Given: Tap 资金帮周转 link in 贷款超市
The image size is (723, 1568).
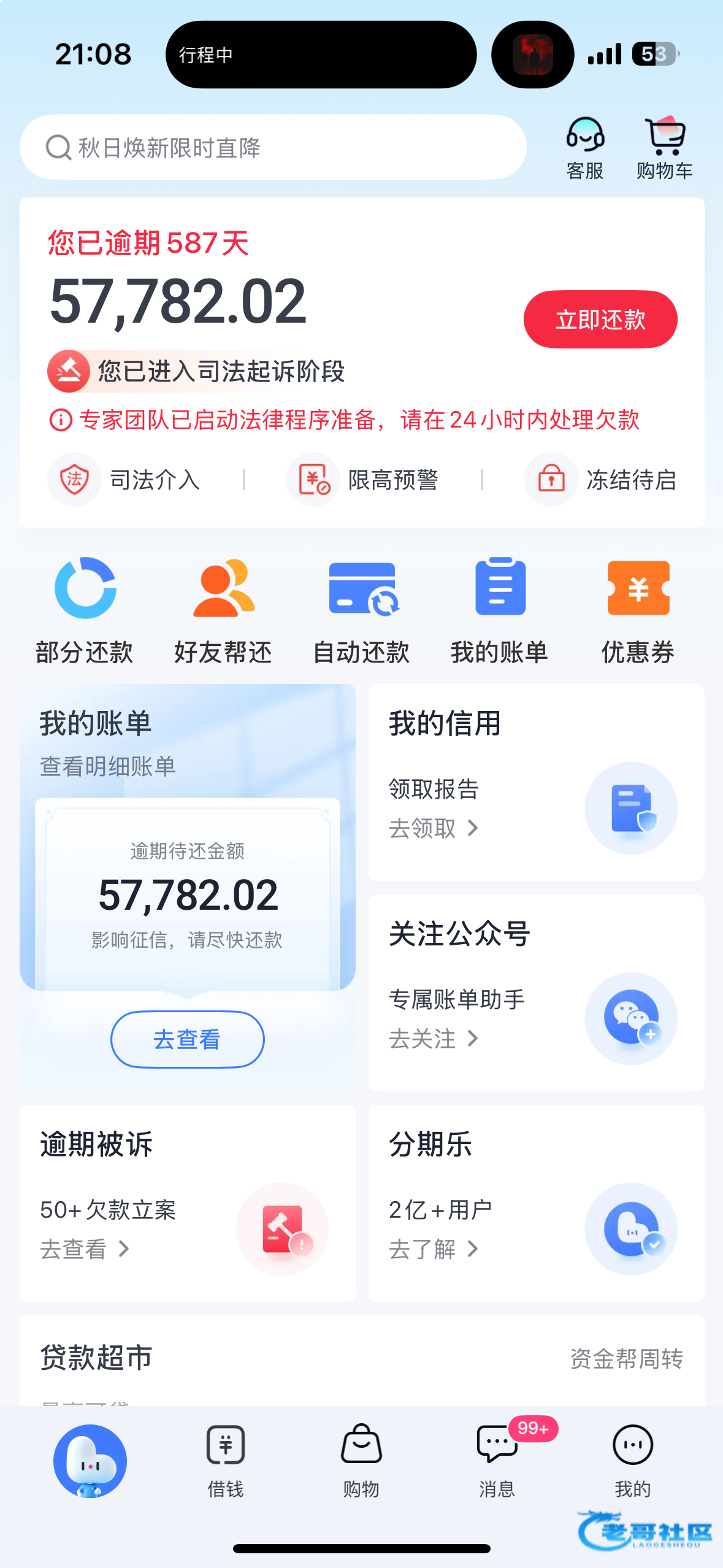Looking at the screenshot, I should coord(626,1359).
